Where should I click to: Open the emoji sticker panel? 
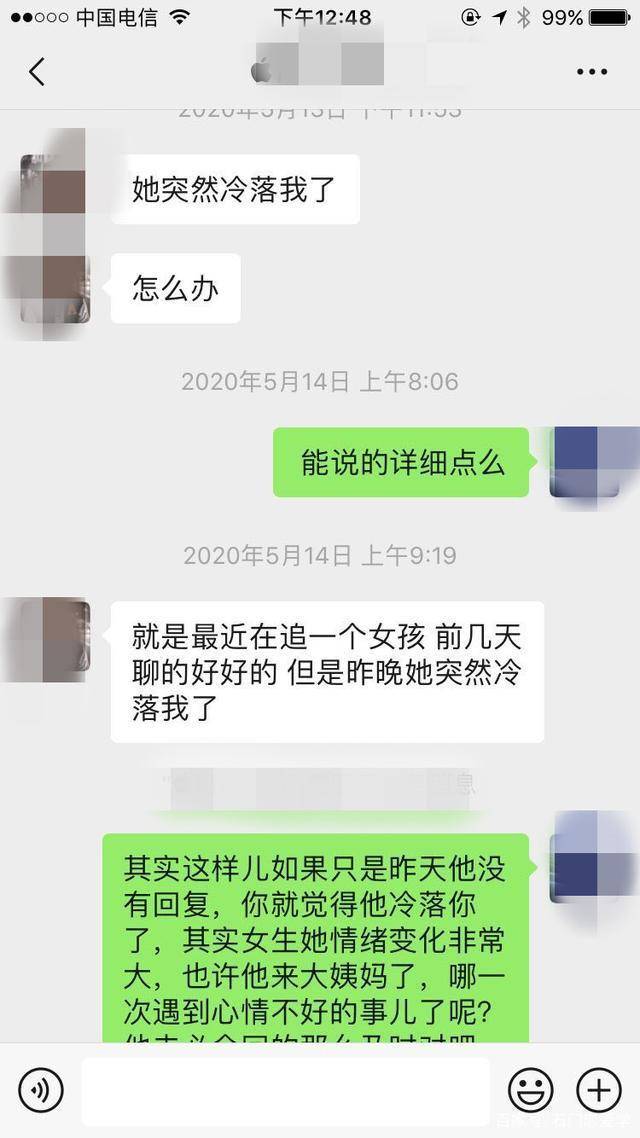531,1090
